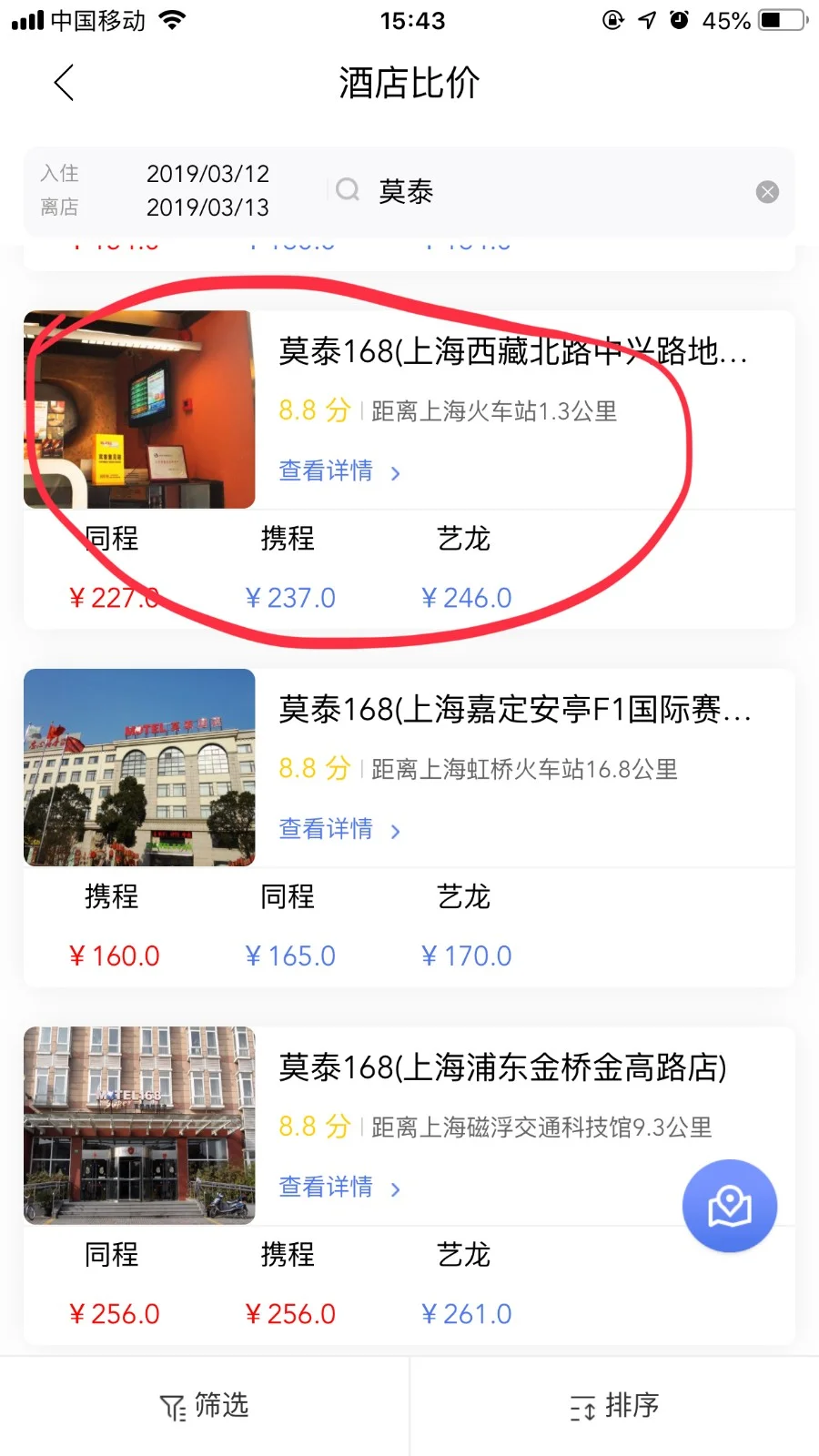Toggle the 携程 price option showing ¥160.0
Screen dimensions: 819x1456
(x=115, y=955)
